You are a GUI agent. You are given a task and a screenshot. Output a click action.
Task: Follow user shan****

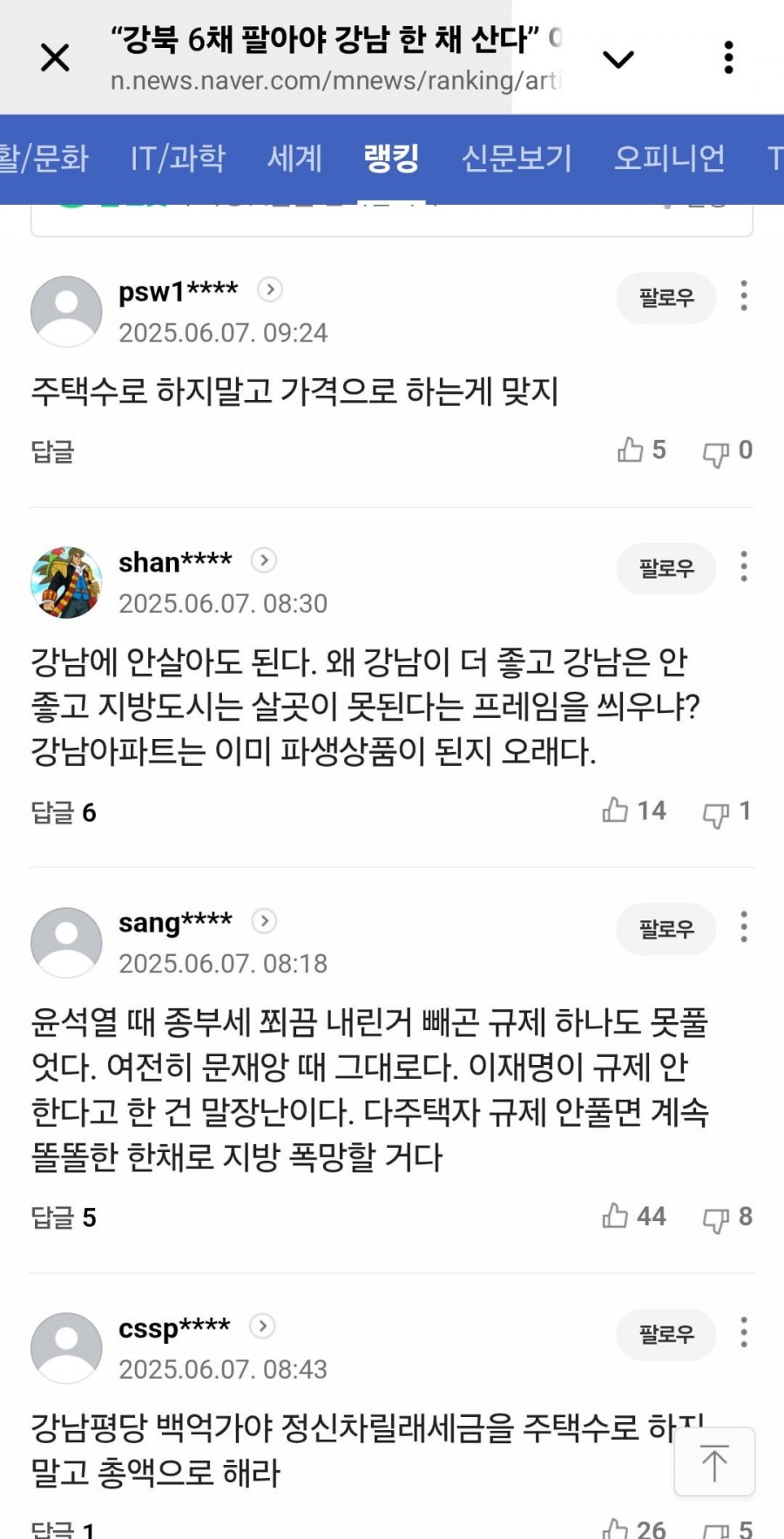(666, 568)
